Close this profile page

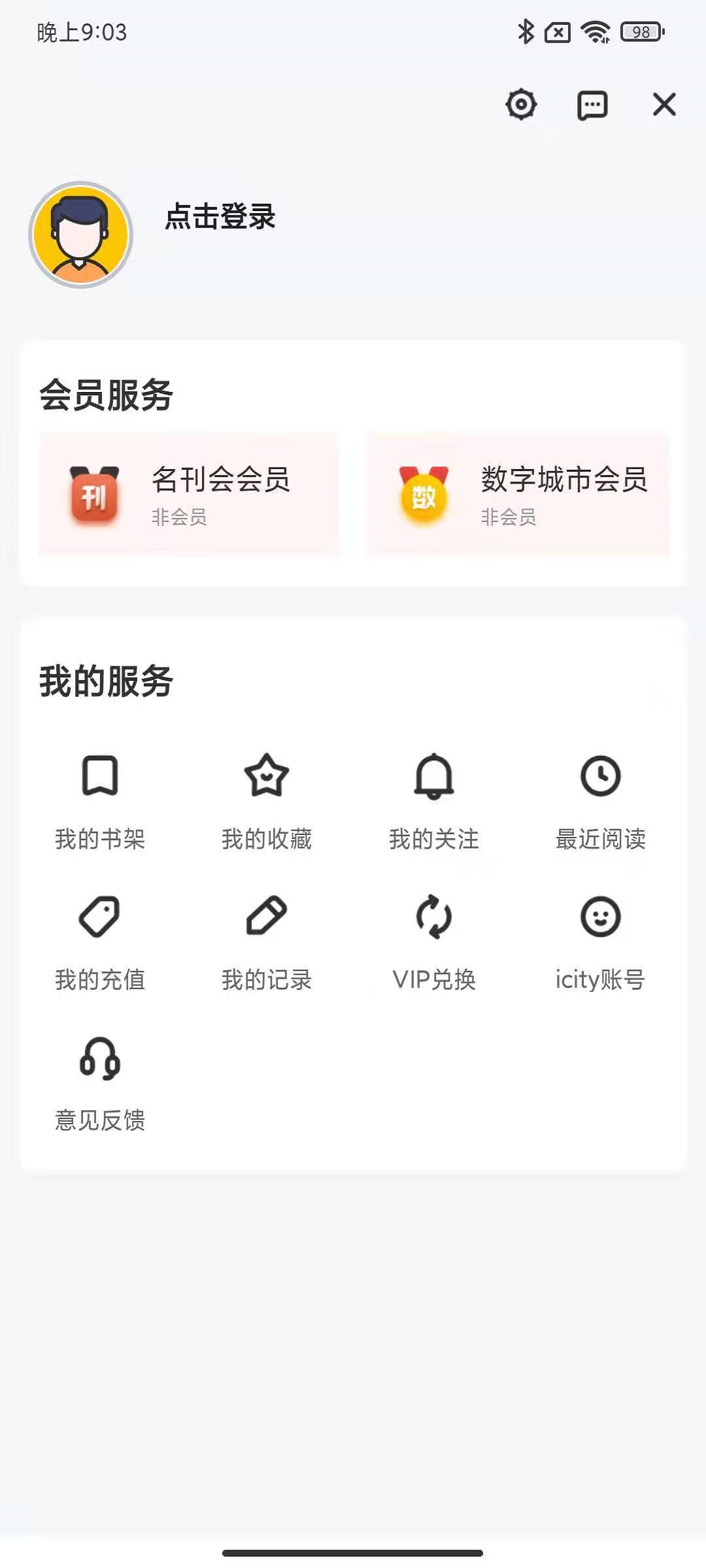point(664,105)
